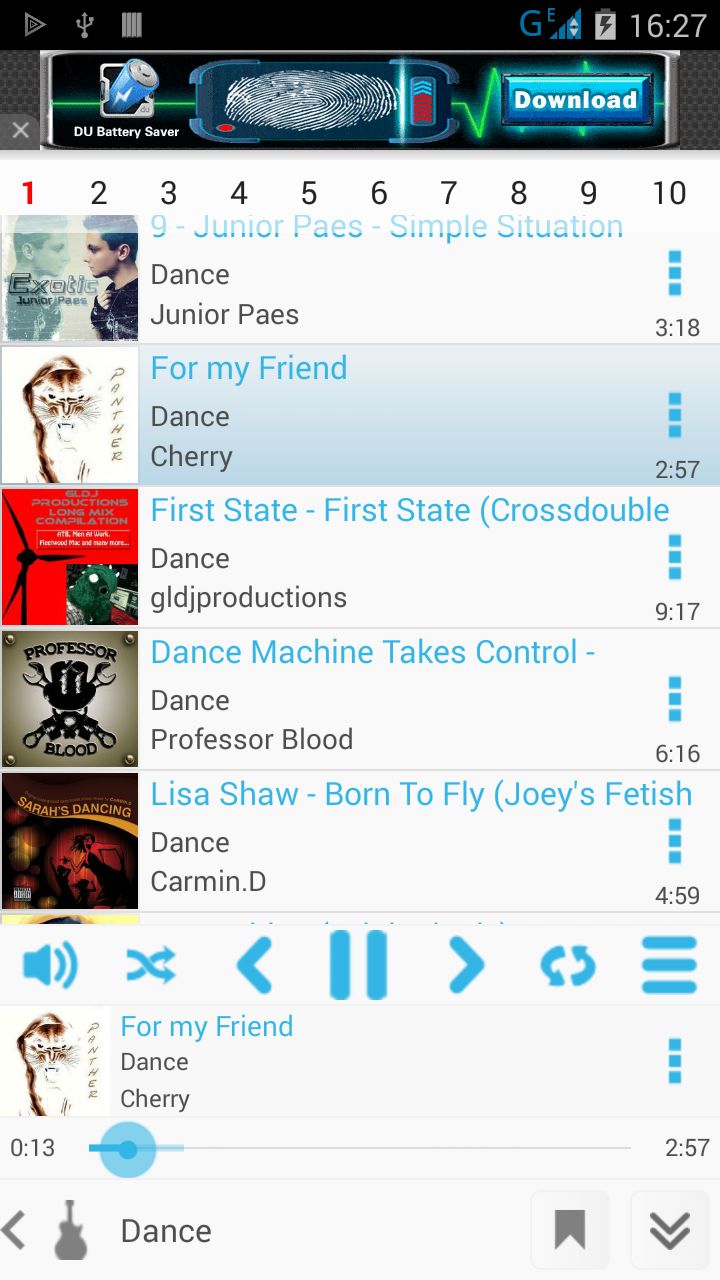
Task: Open options for Dance Machine Takes Control
Action: [674, 699]
